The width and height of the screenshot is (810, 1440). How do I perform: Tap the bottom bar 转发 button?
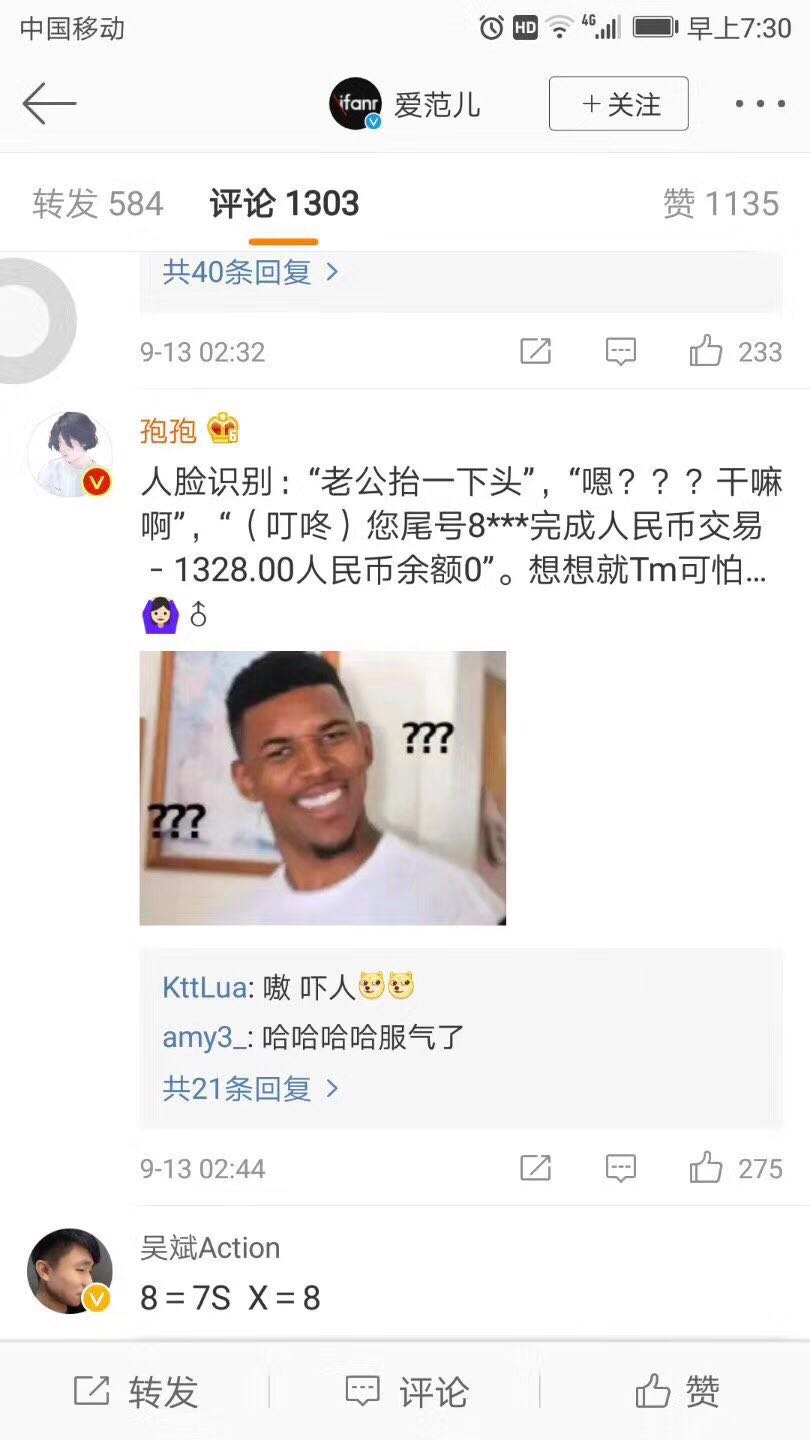click(136, 1391)
